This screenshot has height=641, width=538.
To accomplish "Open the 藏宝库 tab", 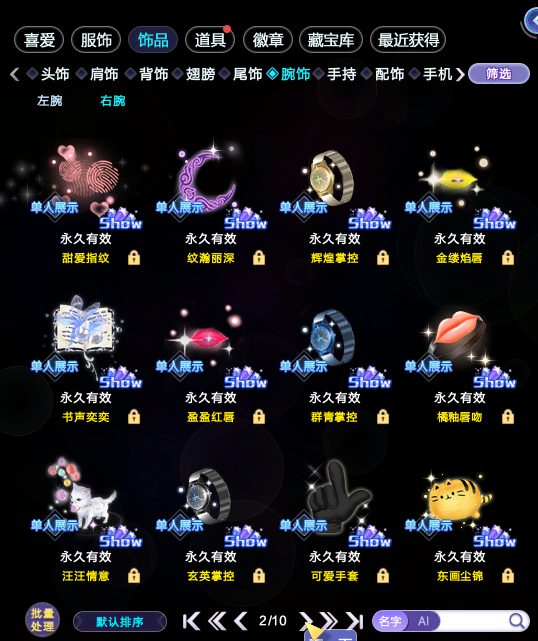I will coord(331,40).
